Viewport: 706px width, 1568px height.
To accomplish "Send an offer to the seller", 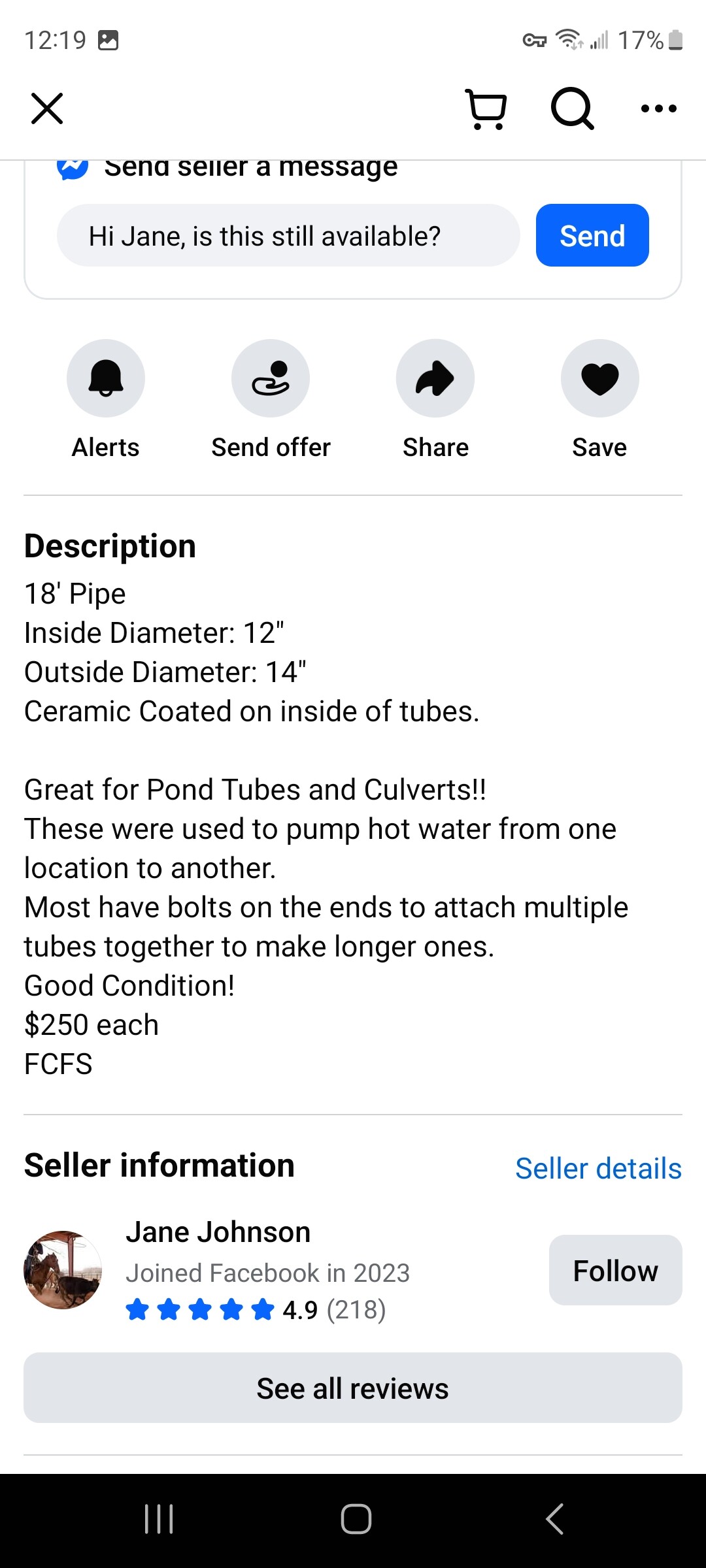I will (x=271, y=379).
